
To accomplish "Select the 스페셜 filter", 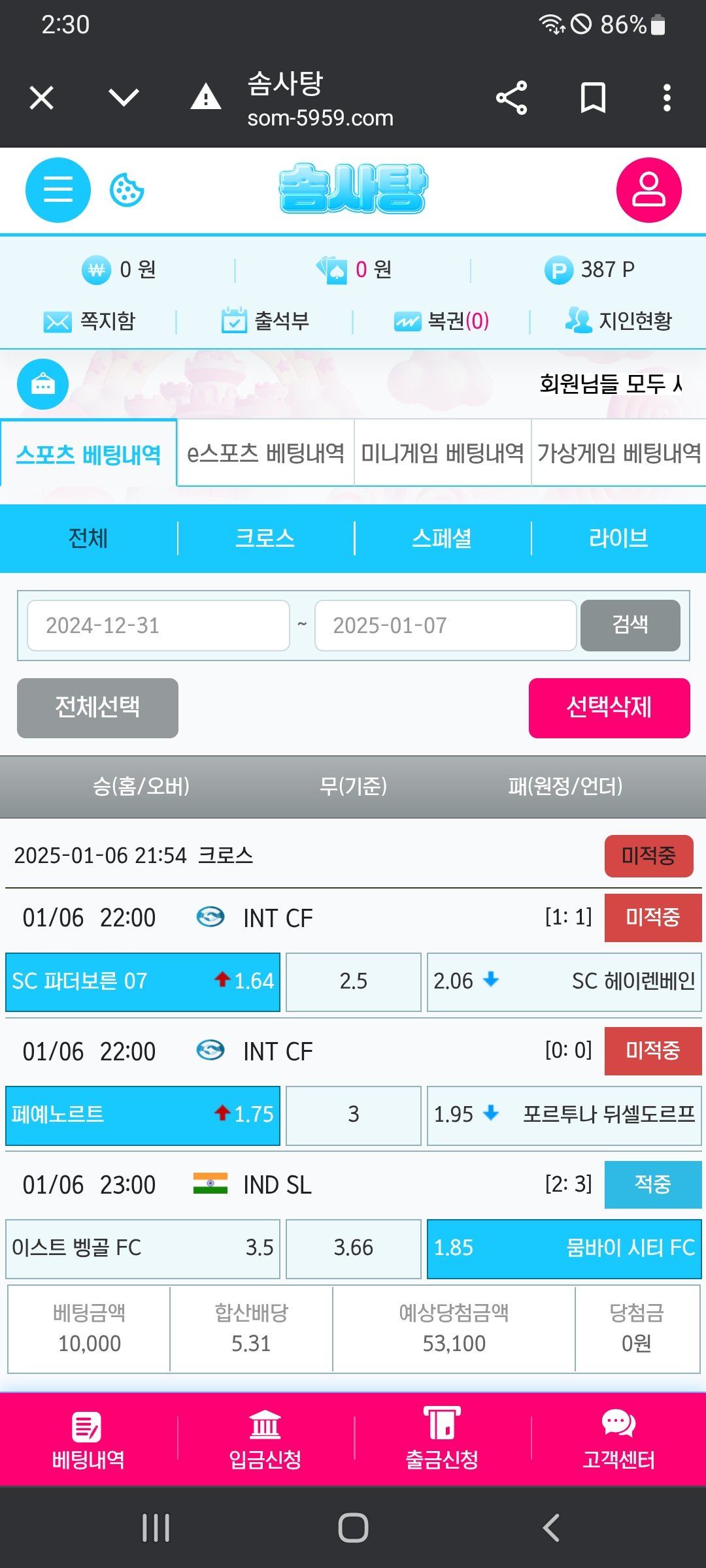I will pos(442,538).
